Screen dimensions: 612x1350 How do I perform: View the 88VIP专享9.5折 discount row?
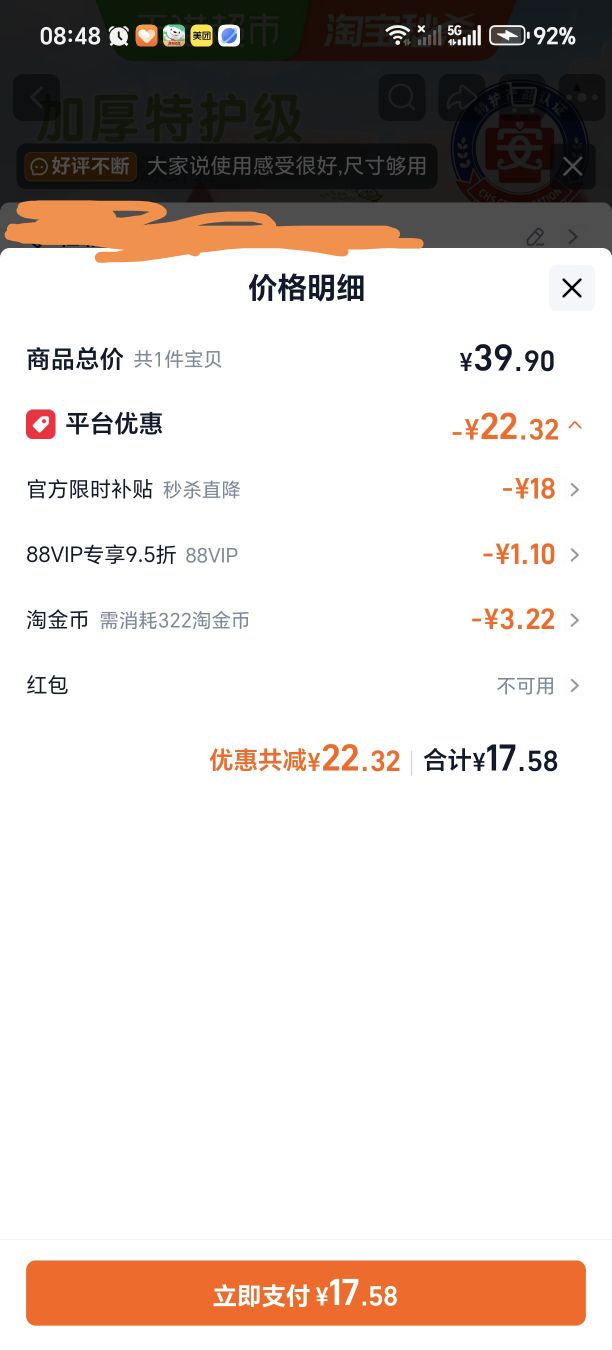[305, 554]
